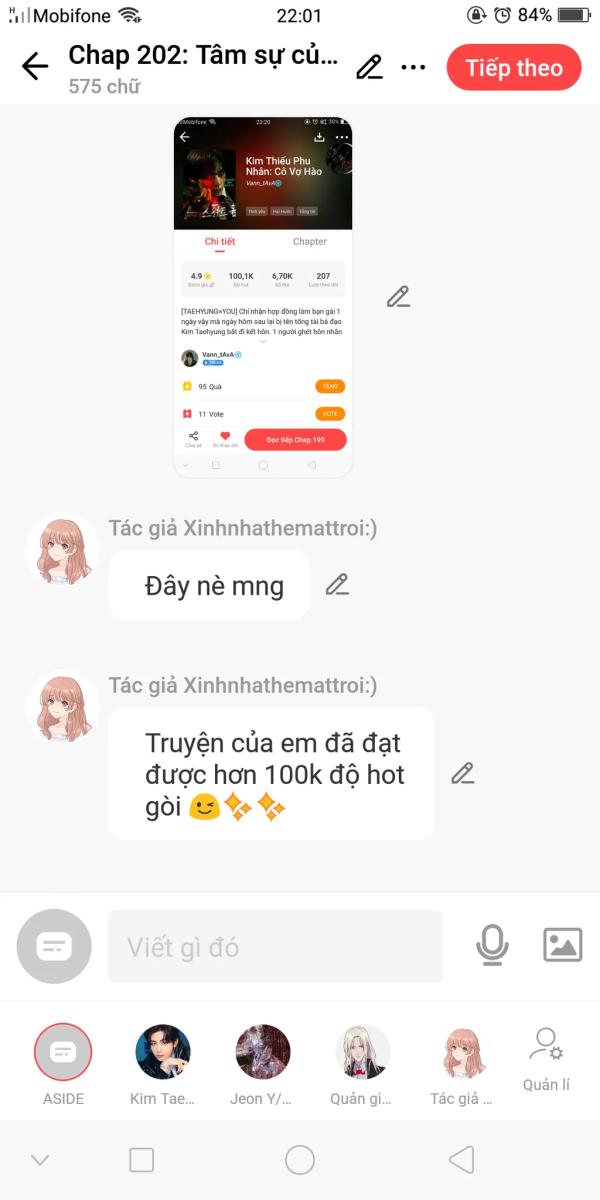Viewport: 600px width, 1200px height.
Task: Tap the Tiếp theo button
Action: click(x=514, y=68)
